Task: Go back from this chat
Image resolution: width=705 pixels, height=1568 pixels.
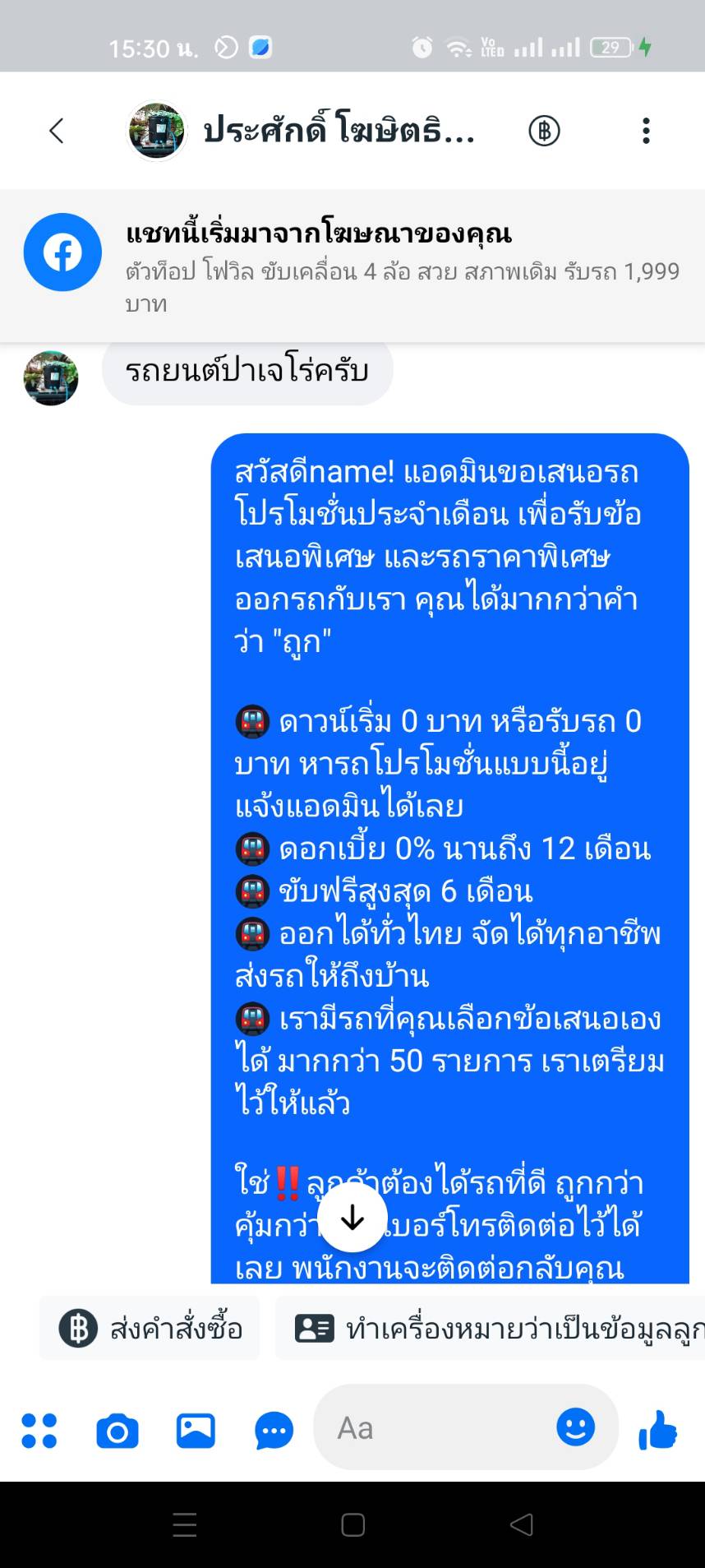Action: (x=56, y=131)
